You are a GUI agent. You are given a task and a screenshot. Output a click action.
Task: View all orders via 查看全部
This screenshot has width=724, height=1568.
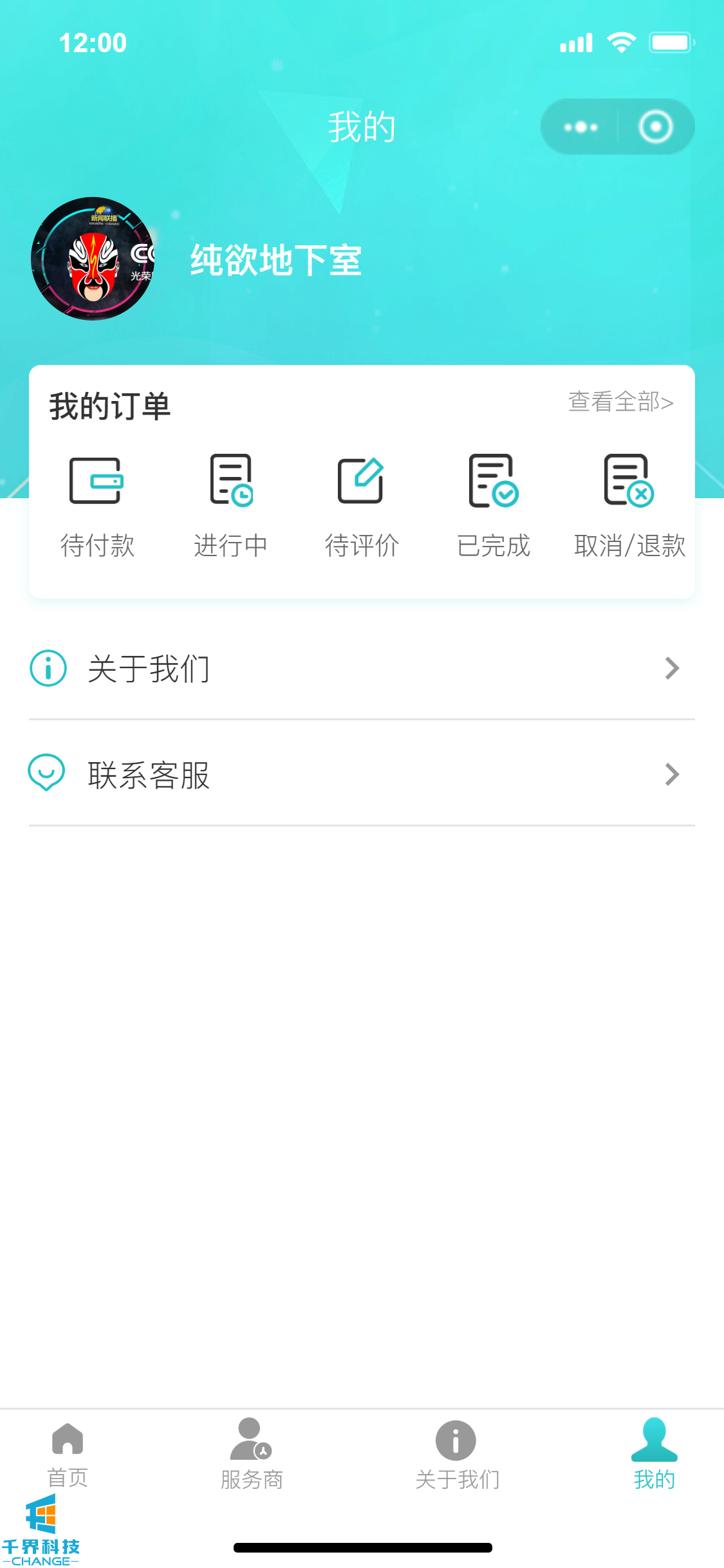coord(620,402)
